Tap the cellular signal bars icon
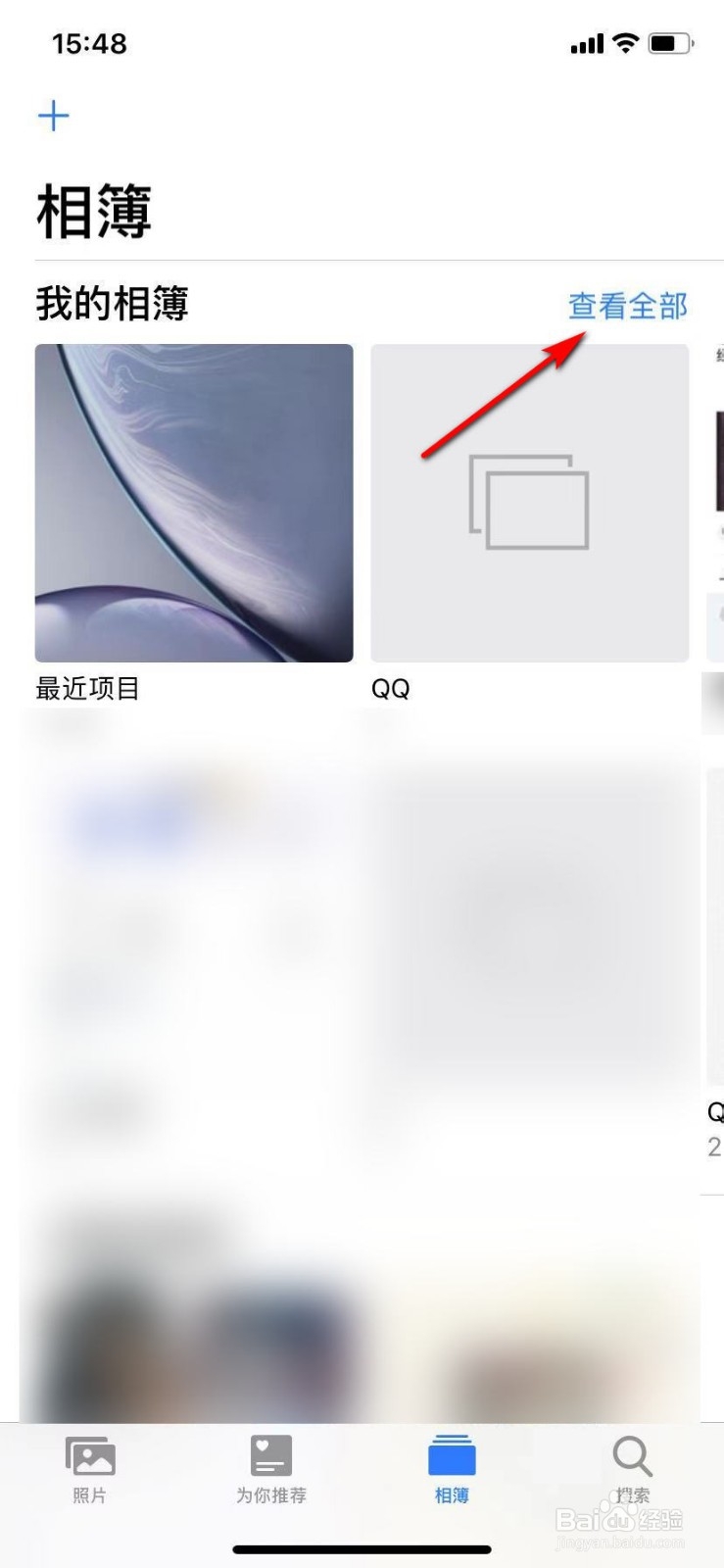724x1568 pixels. pos(586,42)
